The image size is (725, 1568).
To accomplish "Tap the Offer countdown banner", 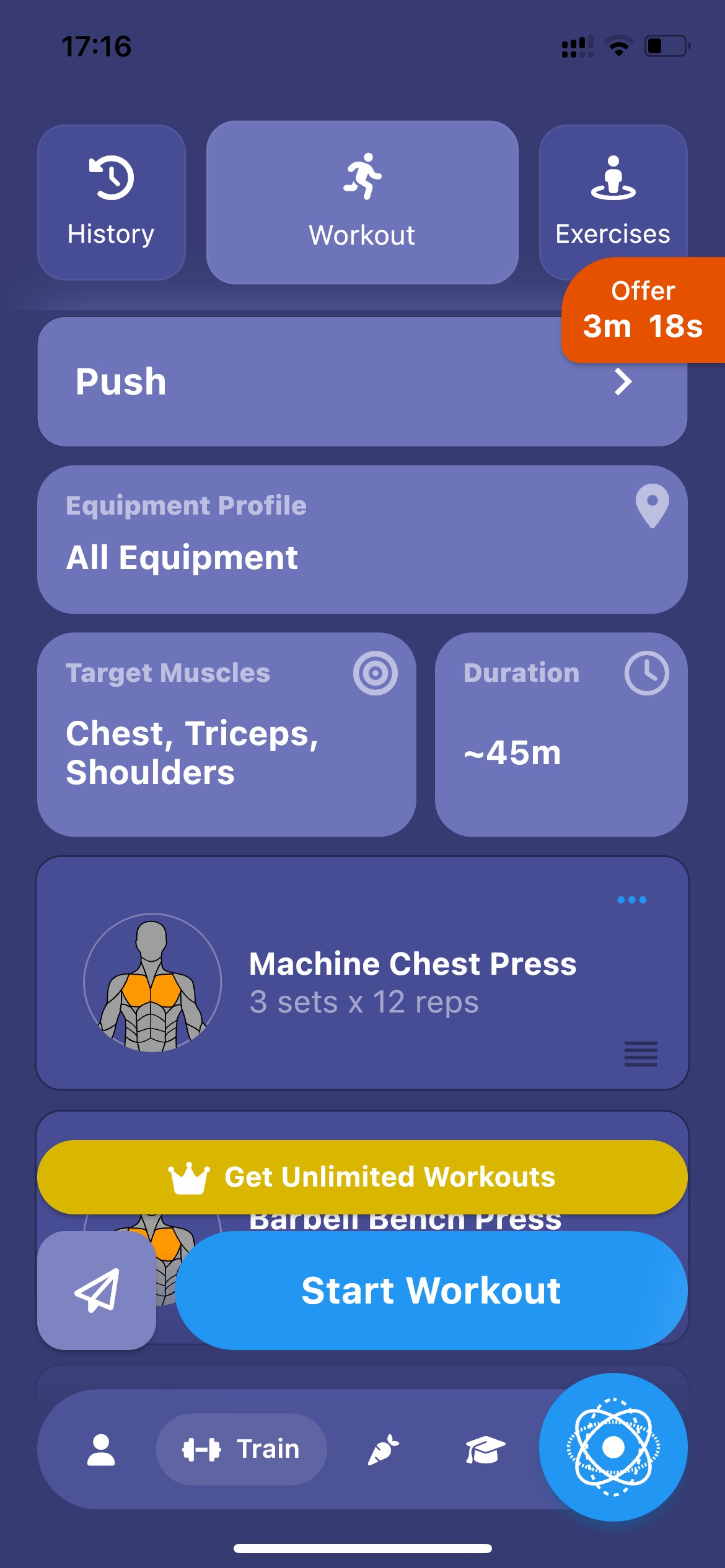I will (643, 310).
